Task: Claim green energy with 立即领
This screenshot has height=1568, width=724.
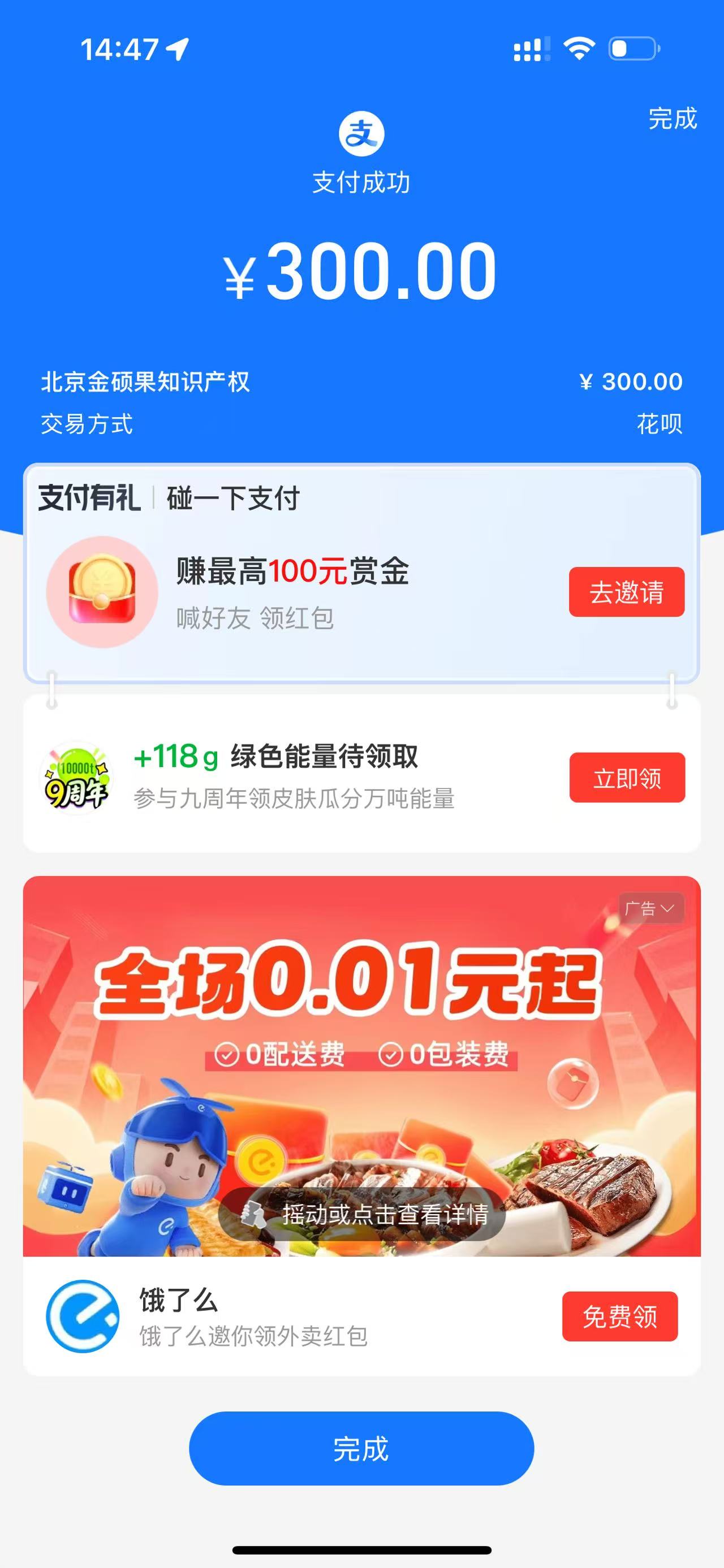Action: (x=627, y=778)
